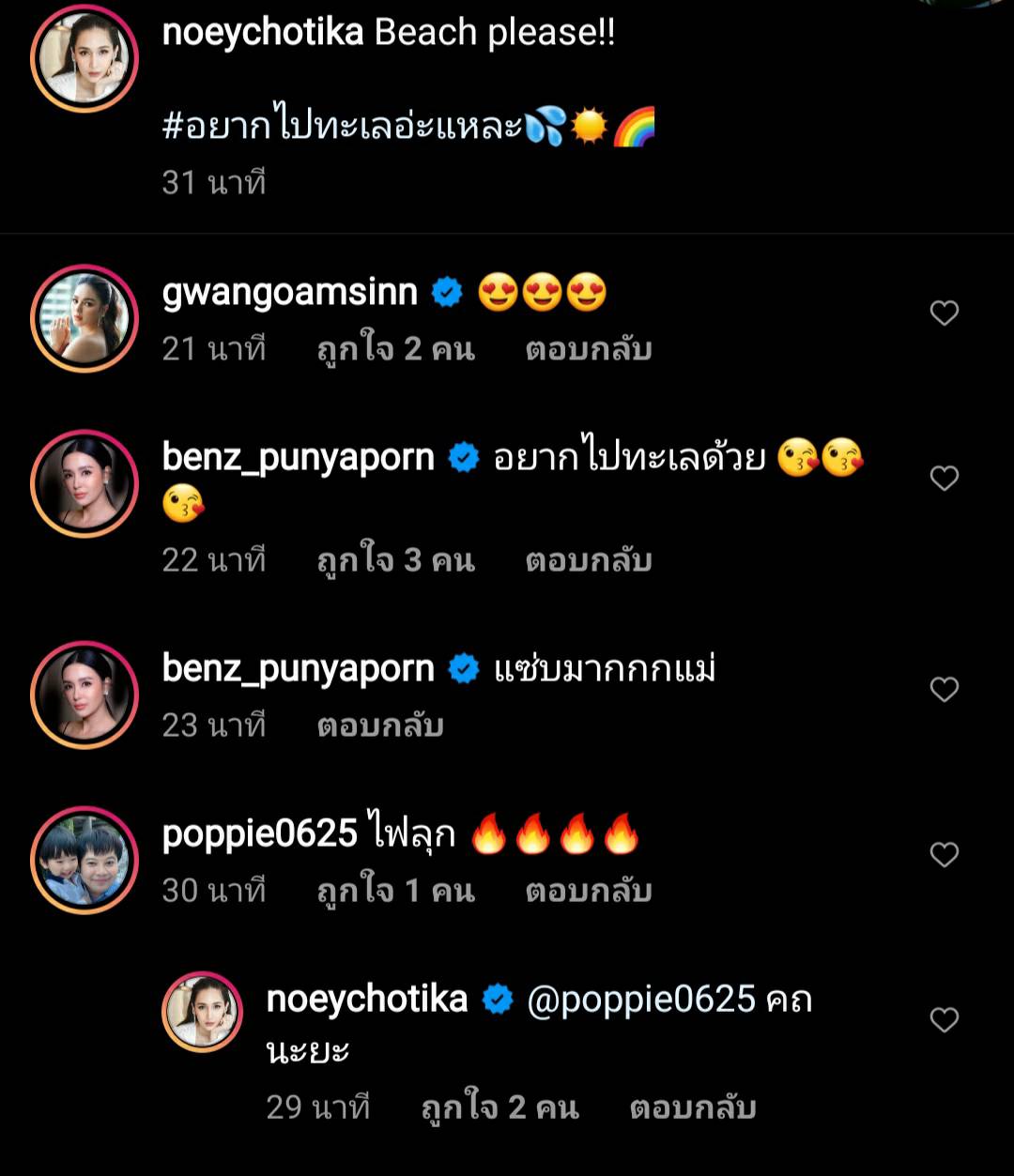
Task: View 1 like on poppie0625's comment
Action: coord(395,891)
